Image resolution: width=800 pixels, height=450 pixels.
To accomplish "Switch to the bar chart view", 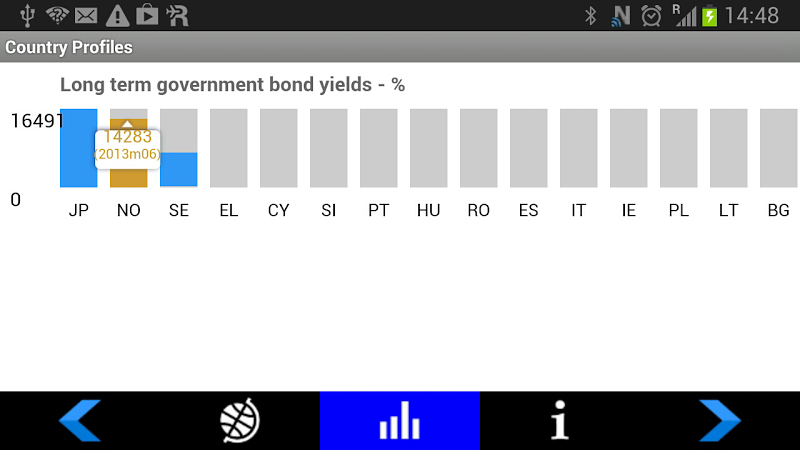I will [x=400, y=420].
